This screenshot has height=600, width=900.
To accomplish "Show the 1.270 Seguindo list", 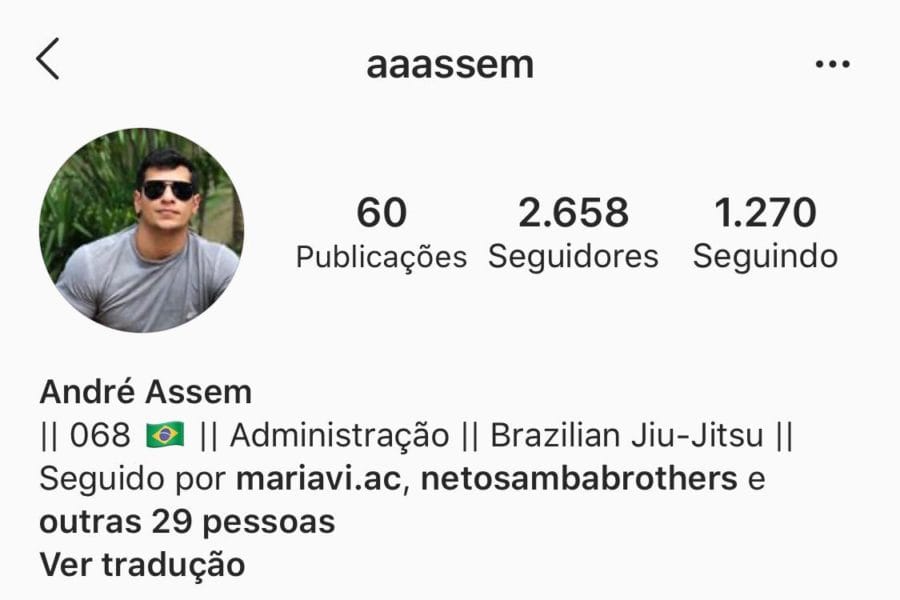I will coord(765,234).
